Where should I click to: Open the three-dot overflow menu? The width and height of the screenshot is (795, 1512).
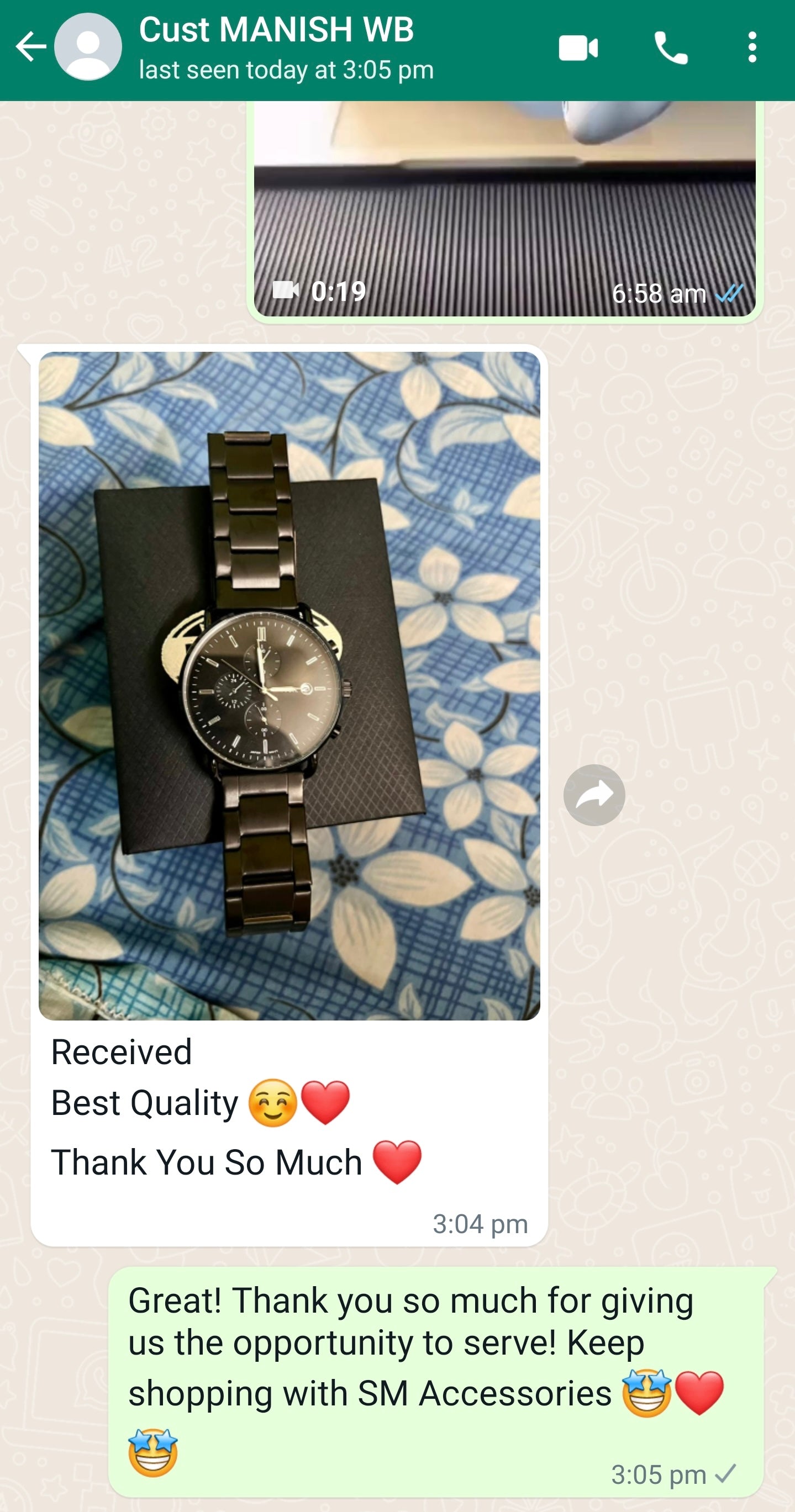[752, 48]
